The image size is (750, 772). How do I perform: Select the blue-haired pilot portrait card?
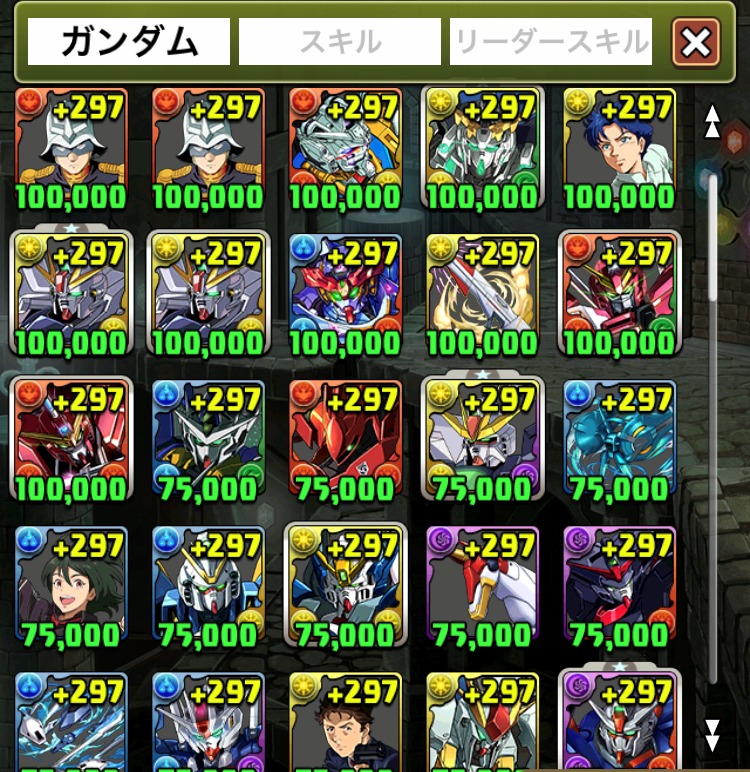619,149
